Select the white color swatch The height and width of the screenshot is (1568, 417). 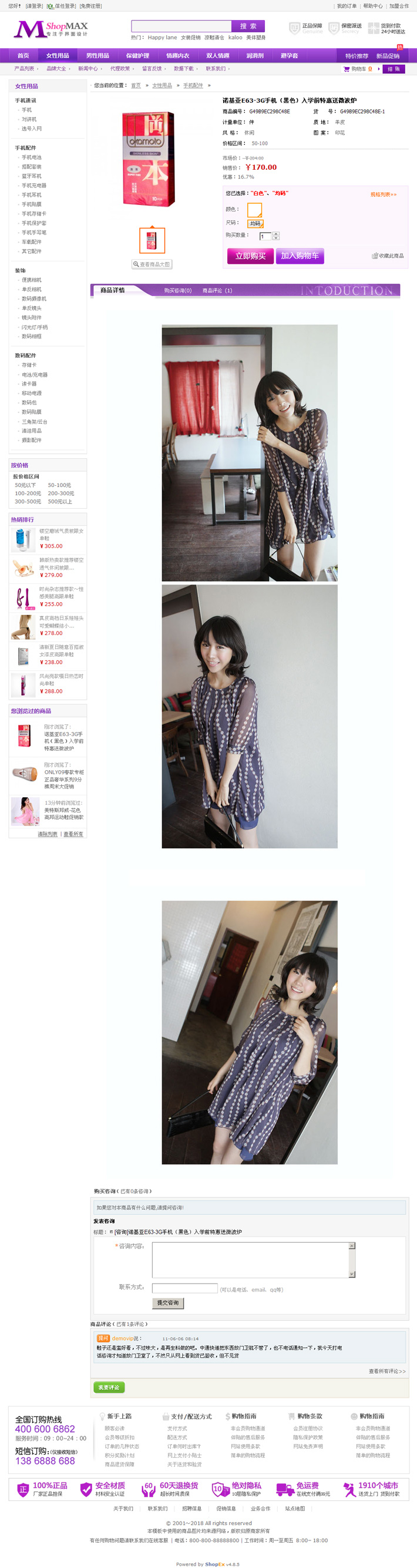click(254, 209)
